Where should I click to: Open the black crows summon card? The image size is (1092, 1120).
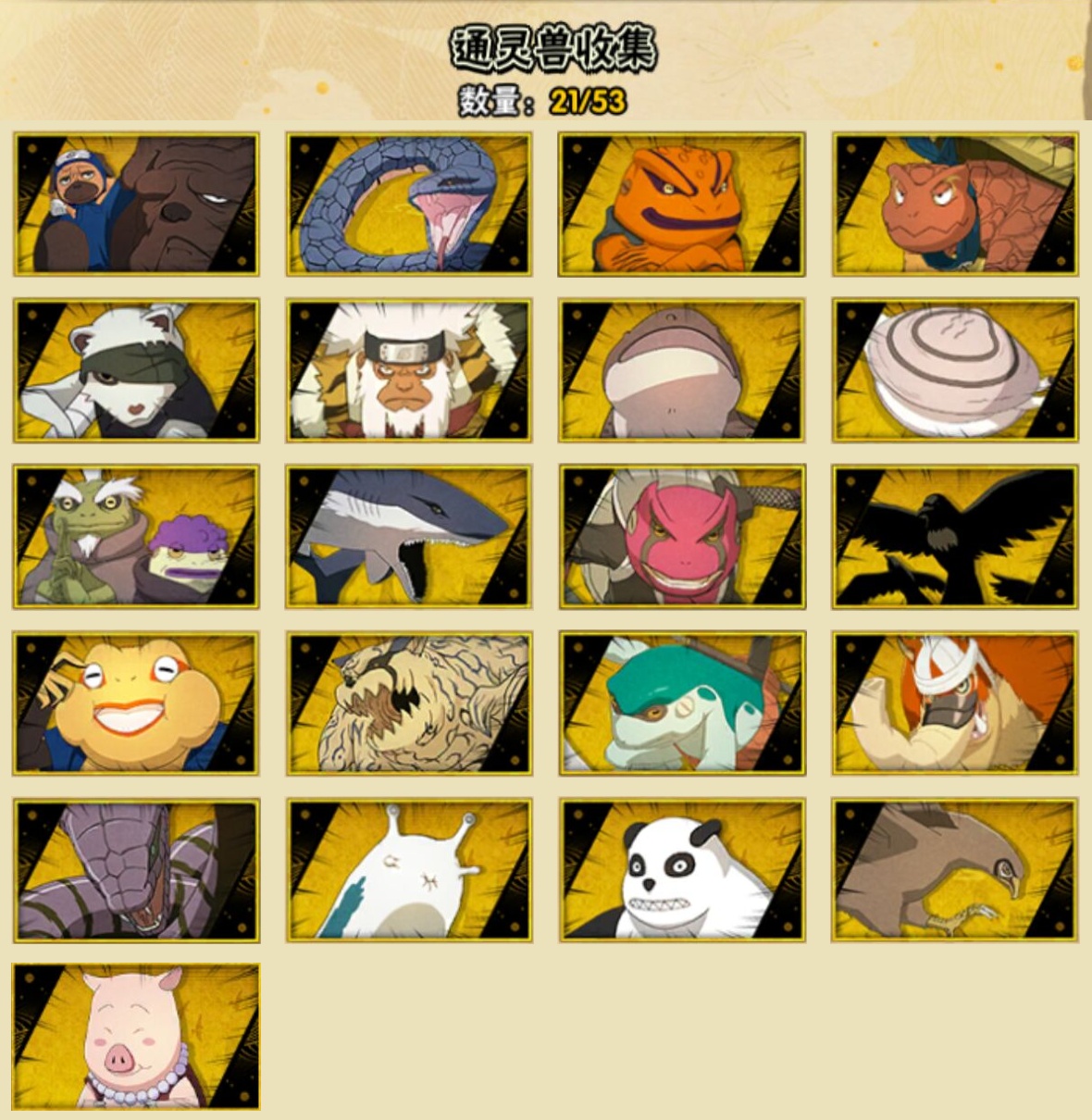click(955, 537)
